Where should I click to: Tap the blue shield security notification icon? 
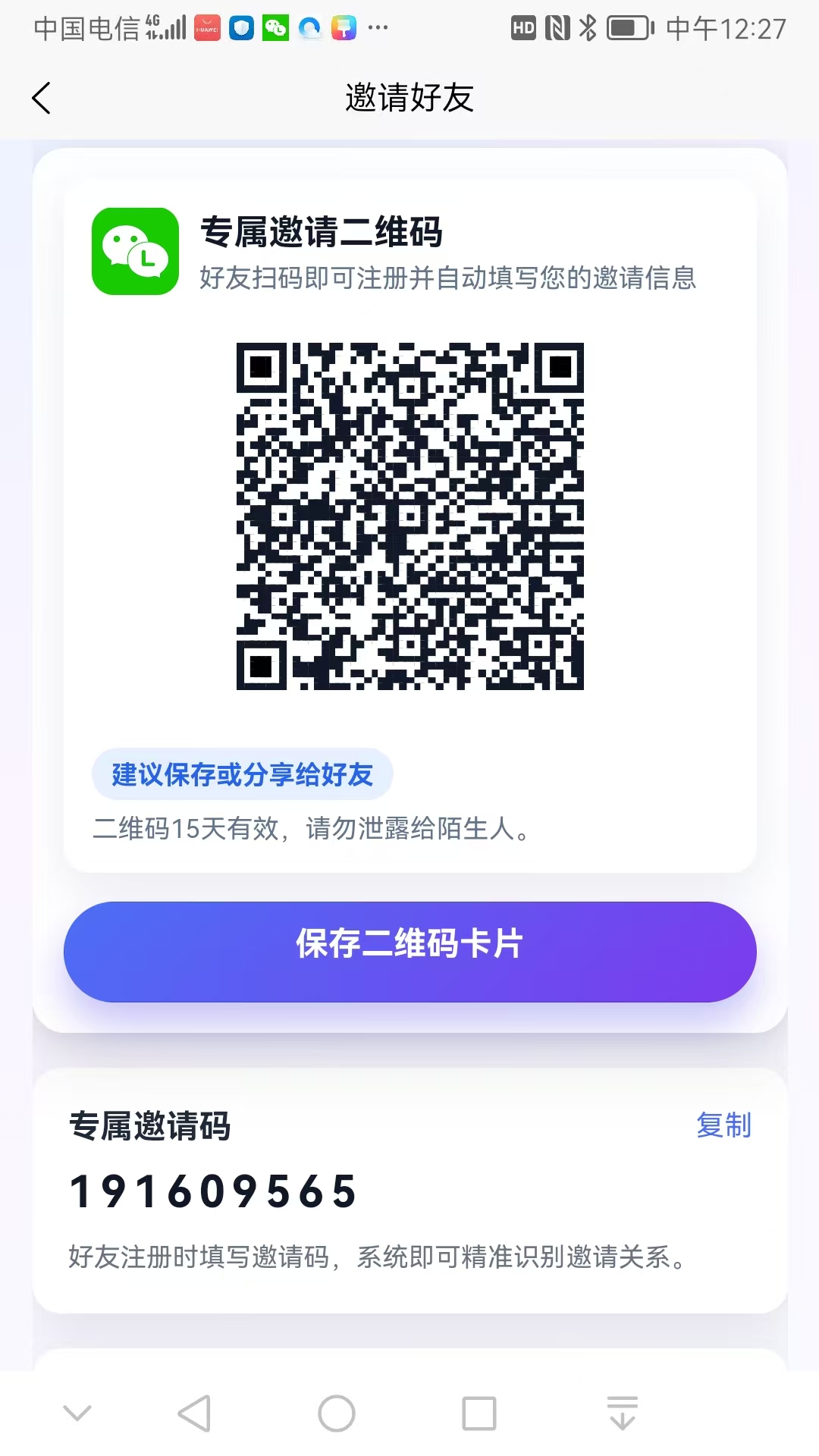click(240, 28)
